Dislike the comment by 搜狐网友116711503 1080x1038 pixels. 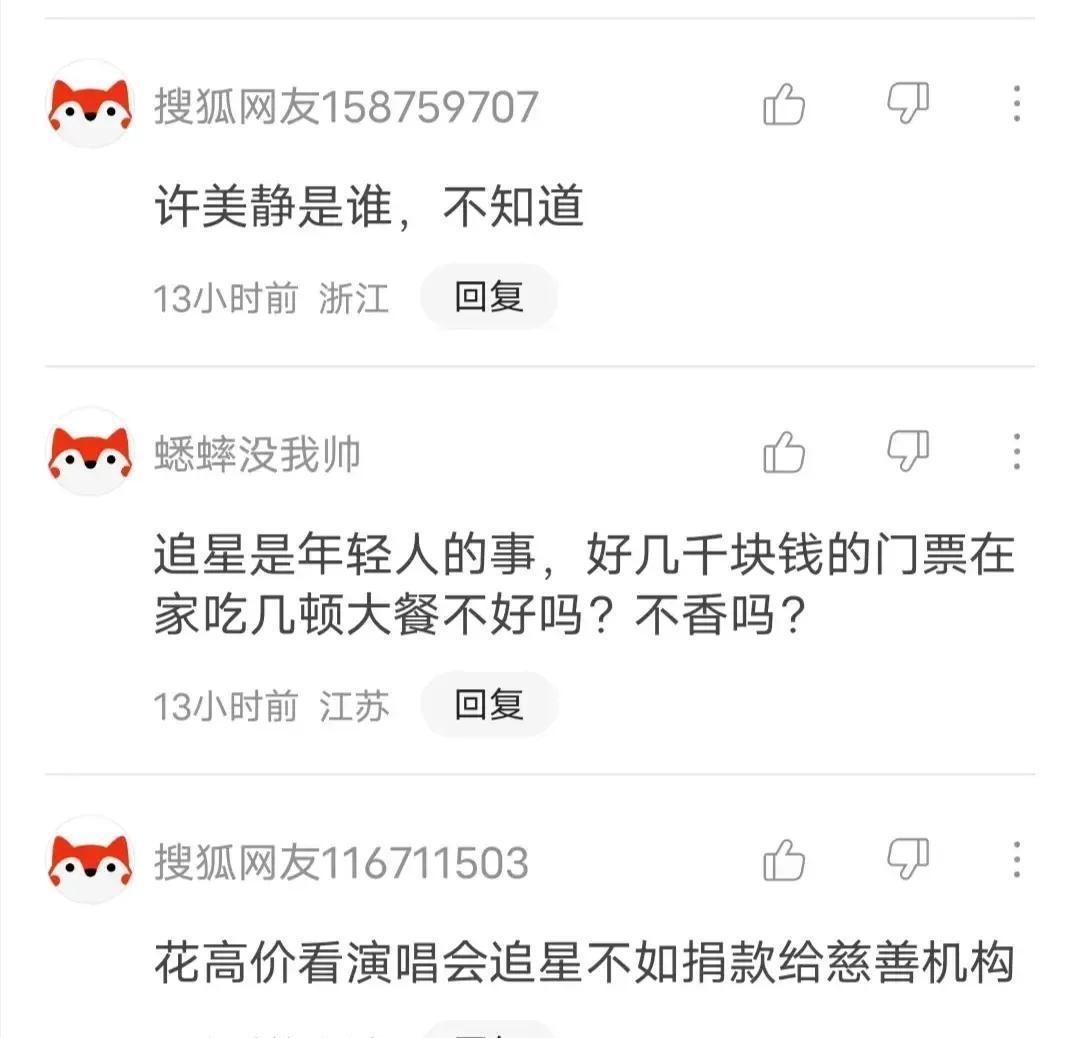(x=908, y=860)
